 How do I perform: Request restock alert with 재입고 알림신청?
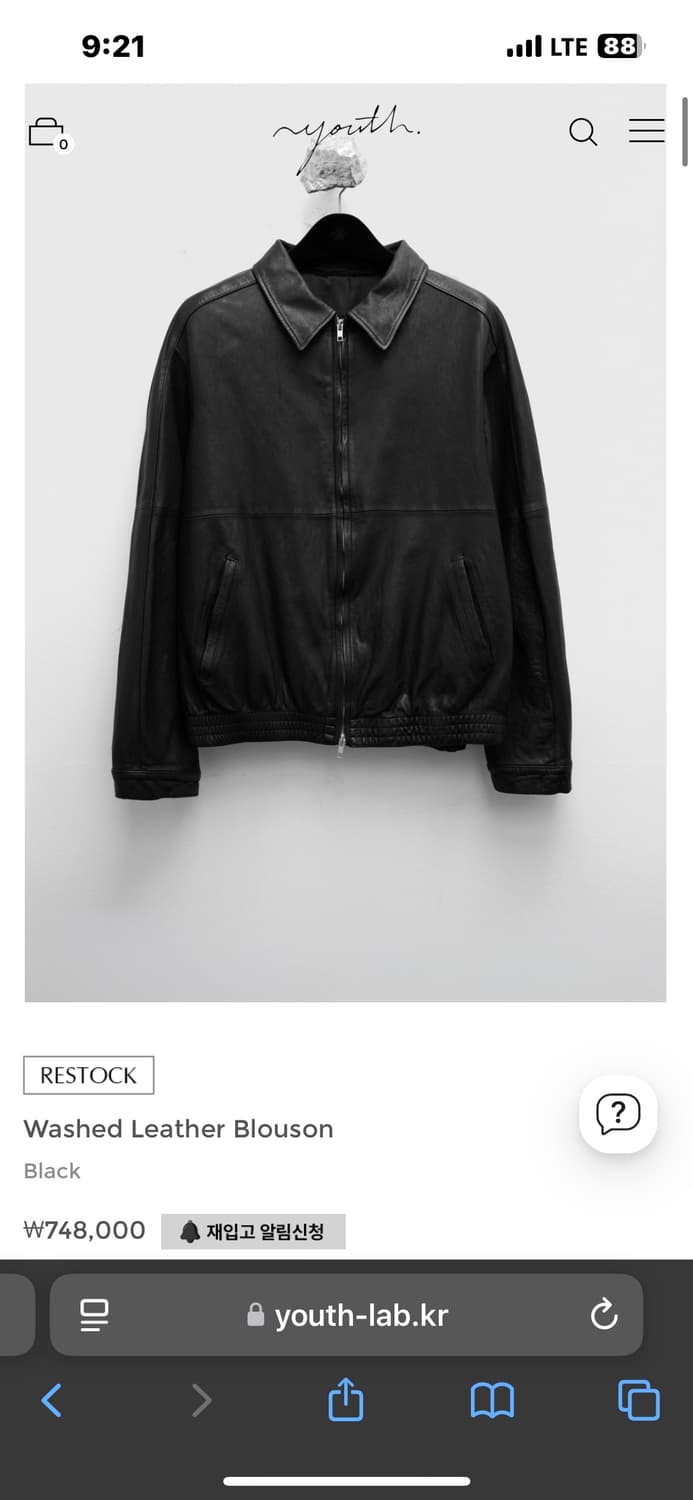point(253,1231)
